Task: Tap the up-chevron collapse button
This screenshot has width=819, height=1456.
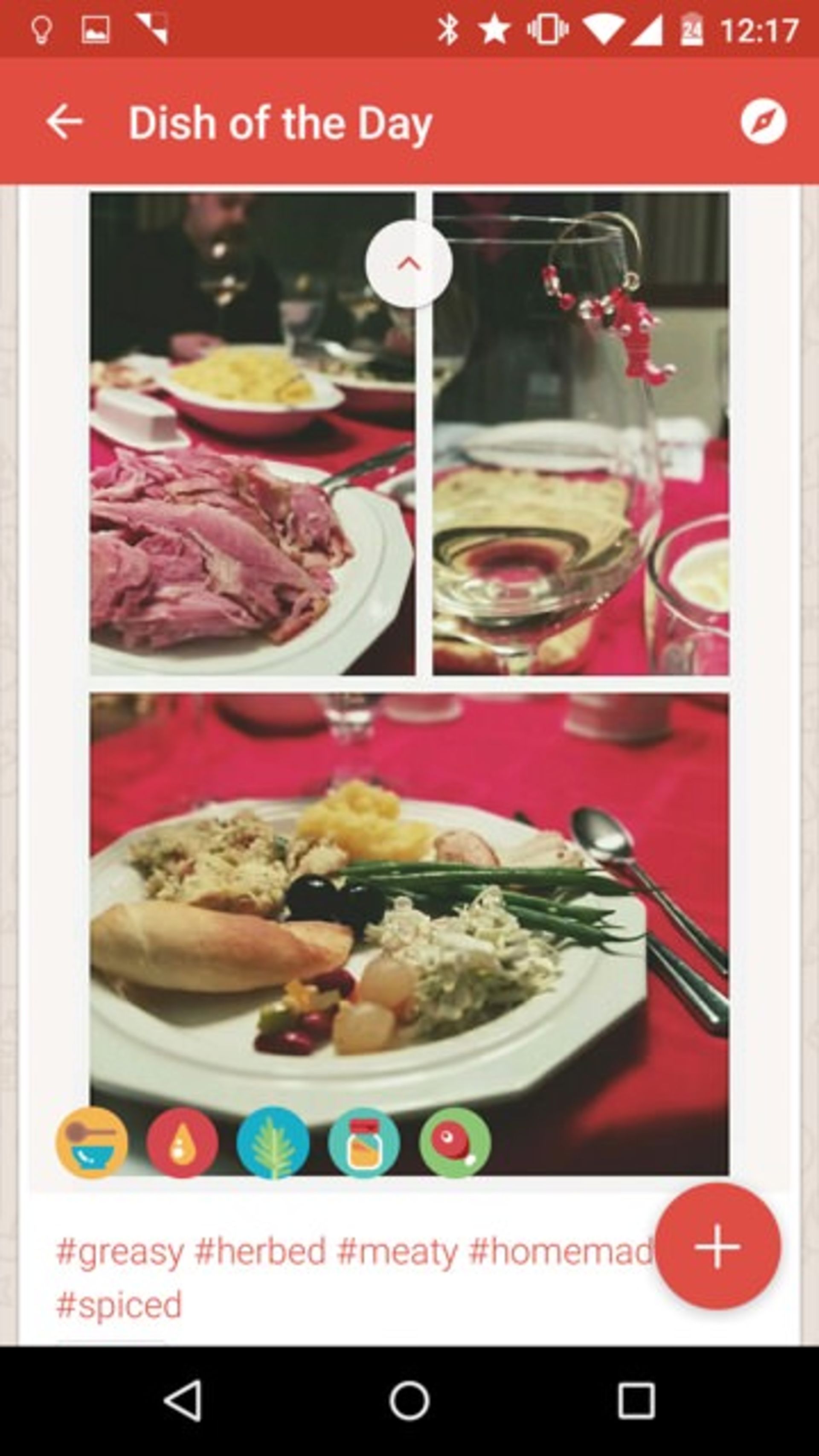Action: 409,264
